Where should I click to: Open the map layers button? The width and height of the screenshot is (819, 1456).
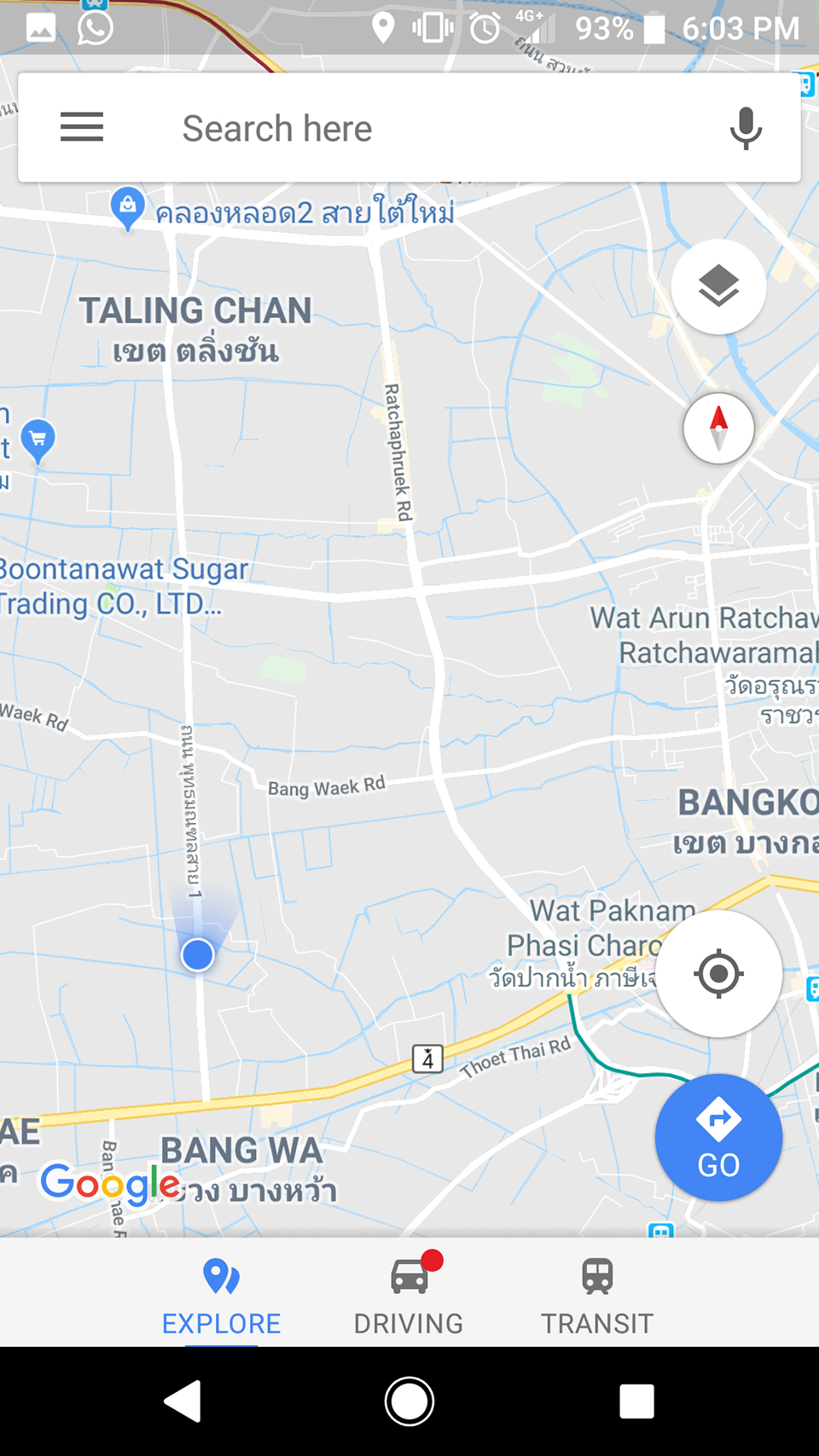718,287
